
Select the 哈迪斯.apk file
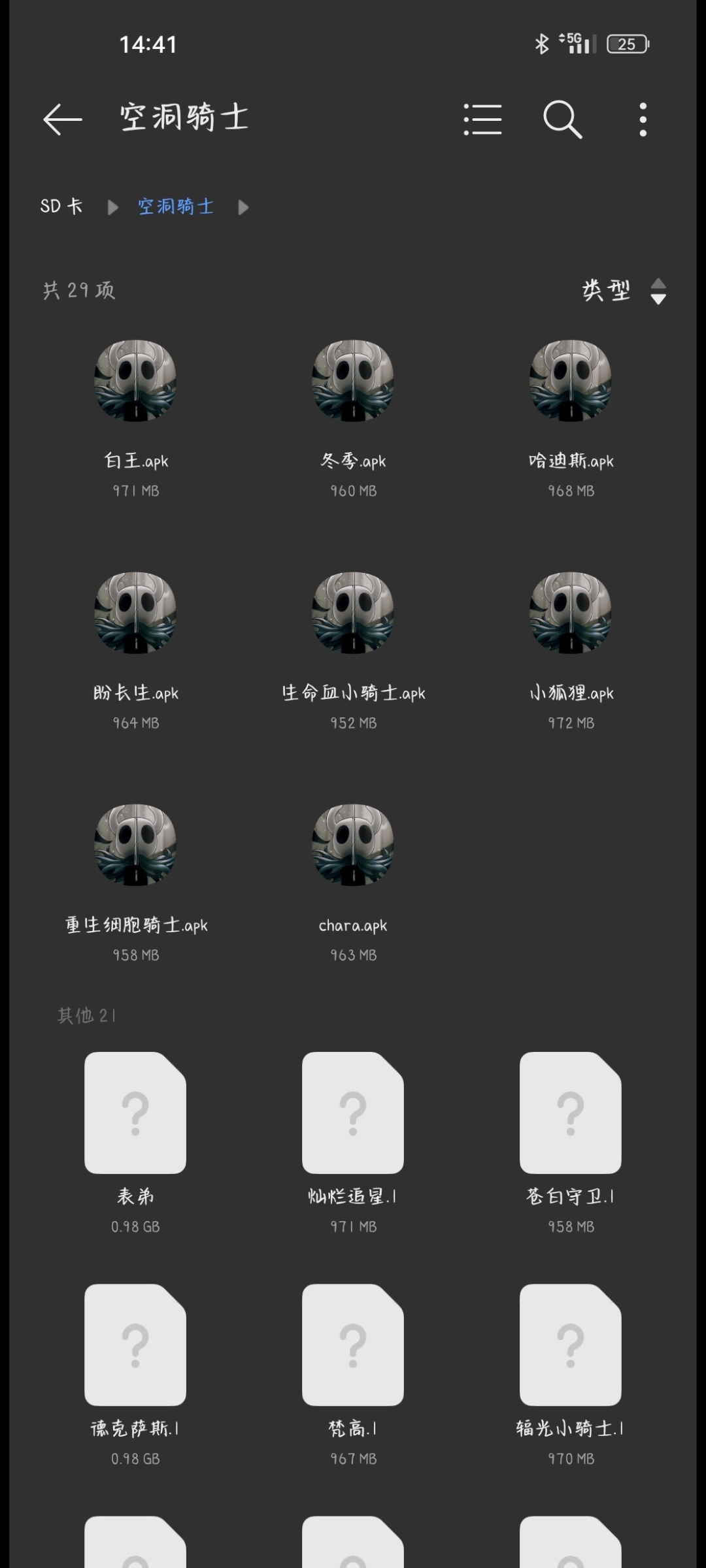(571, 380)
